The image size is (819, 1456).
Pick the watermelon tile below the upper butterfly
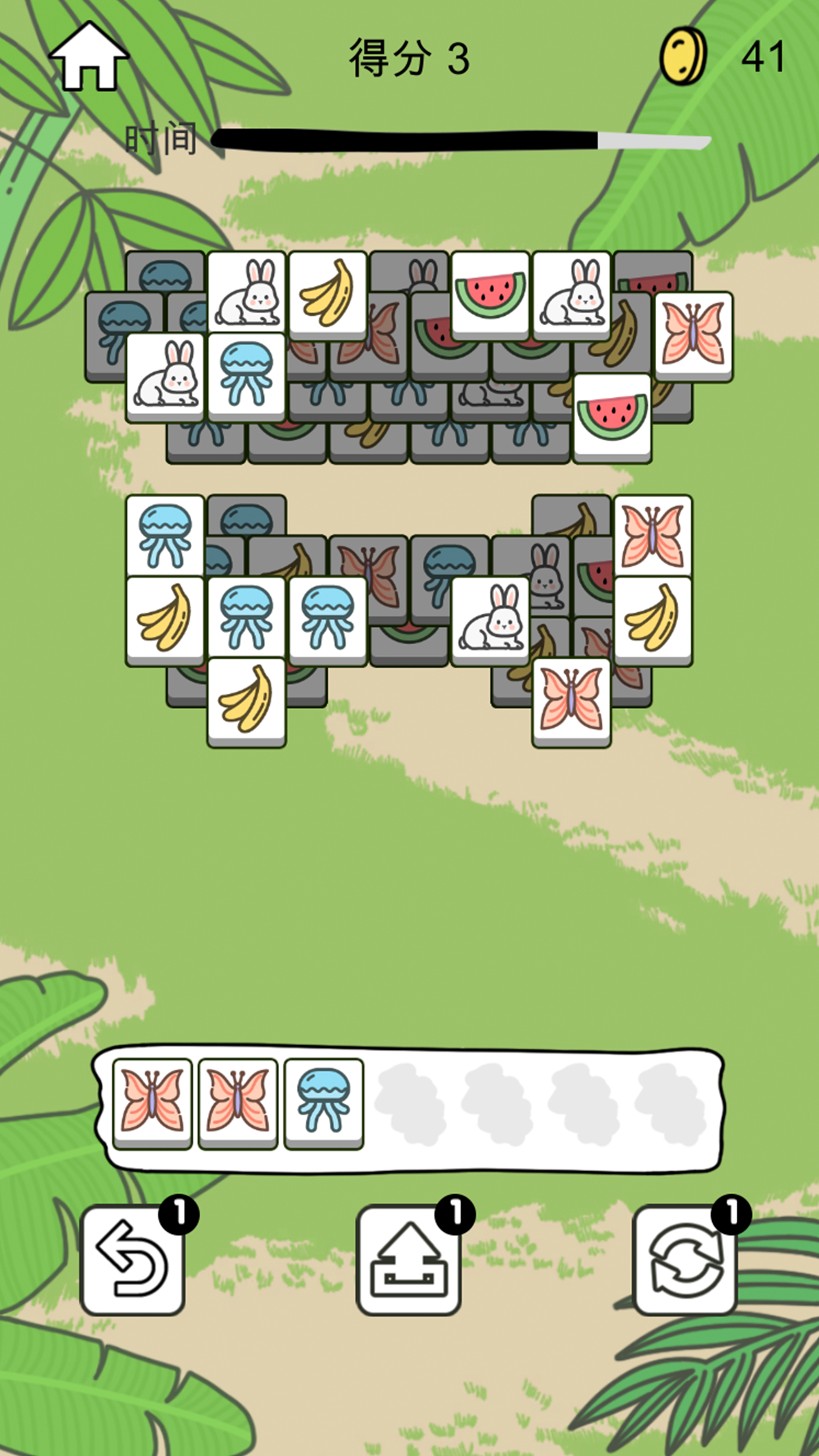(x=612, y=415)
